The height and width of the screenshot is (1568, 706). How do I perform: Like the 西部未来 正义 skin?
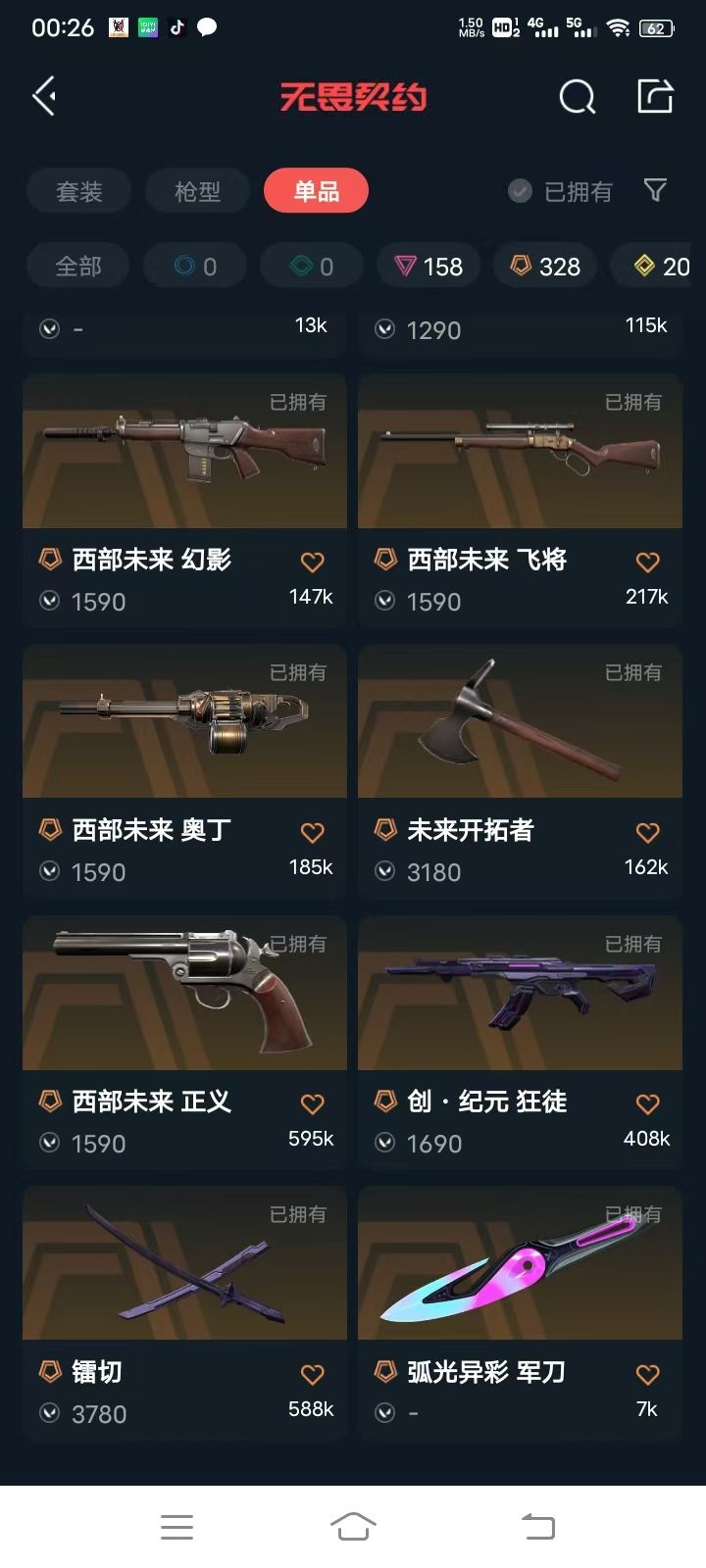[x=312, y=1104]
